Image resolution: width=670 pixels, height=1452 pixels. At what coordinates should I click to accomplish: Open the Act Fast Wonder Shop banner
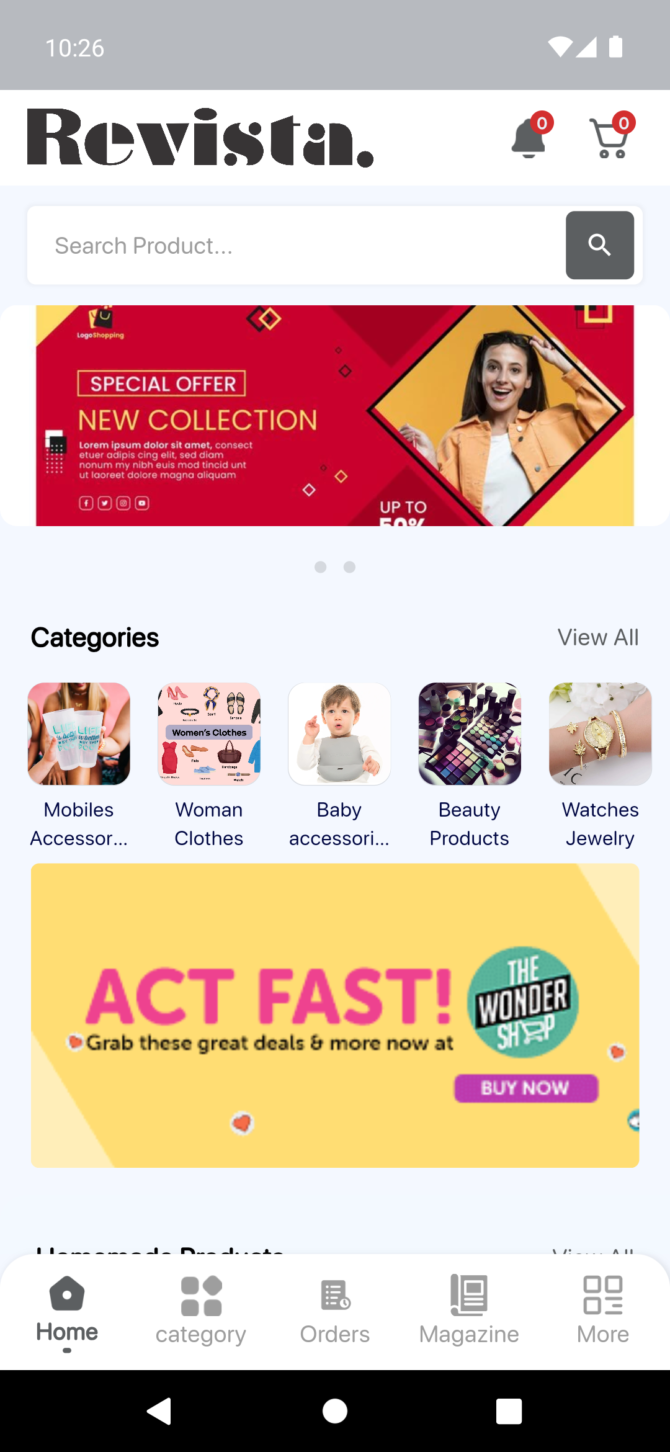point(335,1015)
